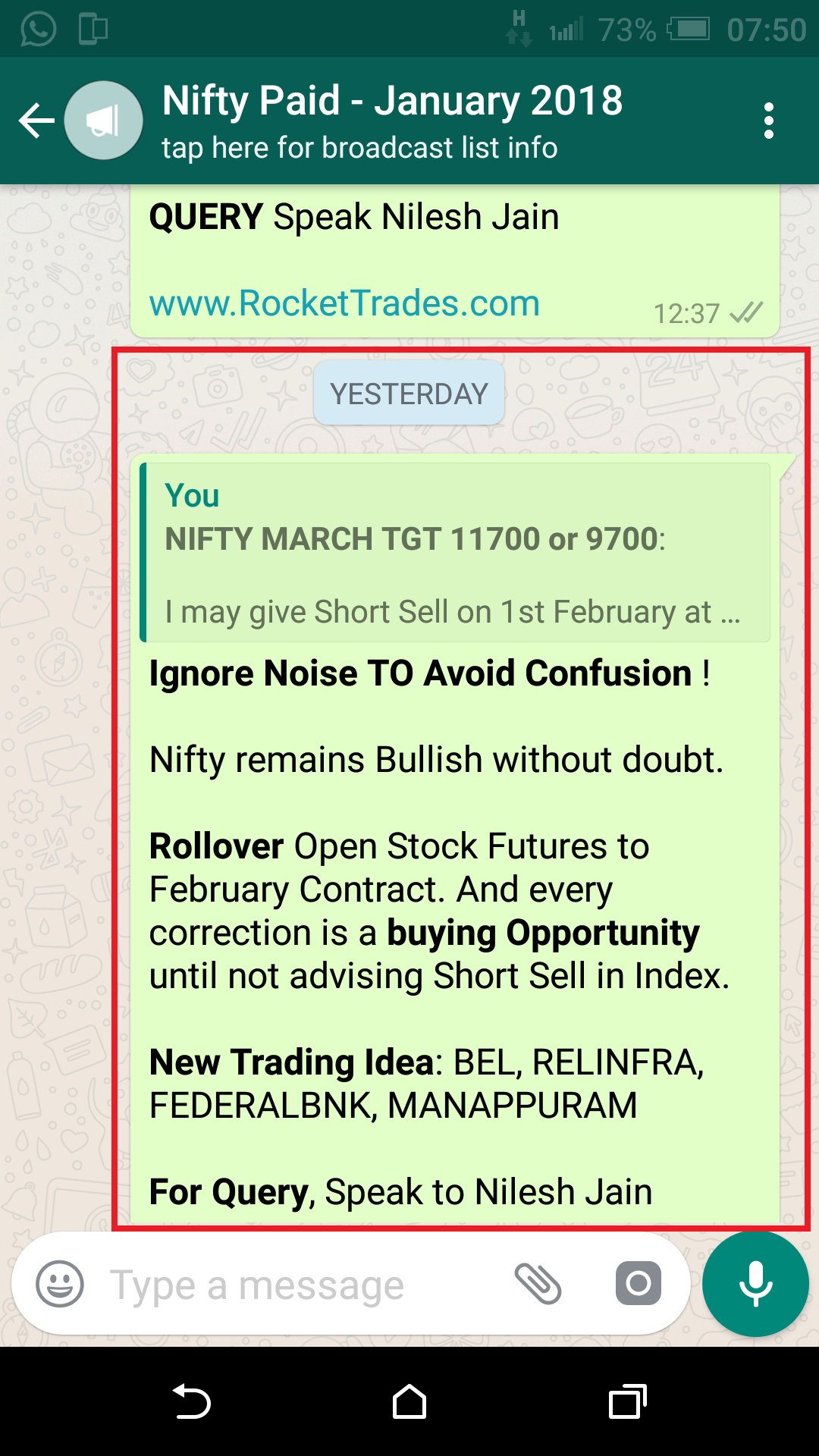Open the camera from the message bar
The width and height of the screenshot is (819, 1456).
click(x=638, y=1284)
